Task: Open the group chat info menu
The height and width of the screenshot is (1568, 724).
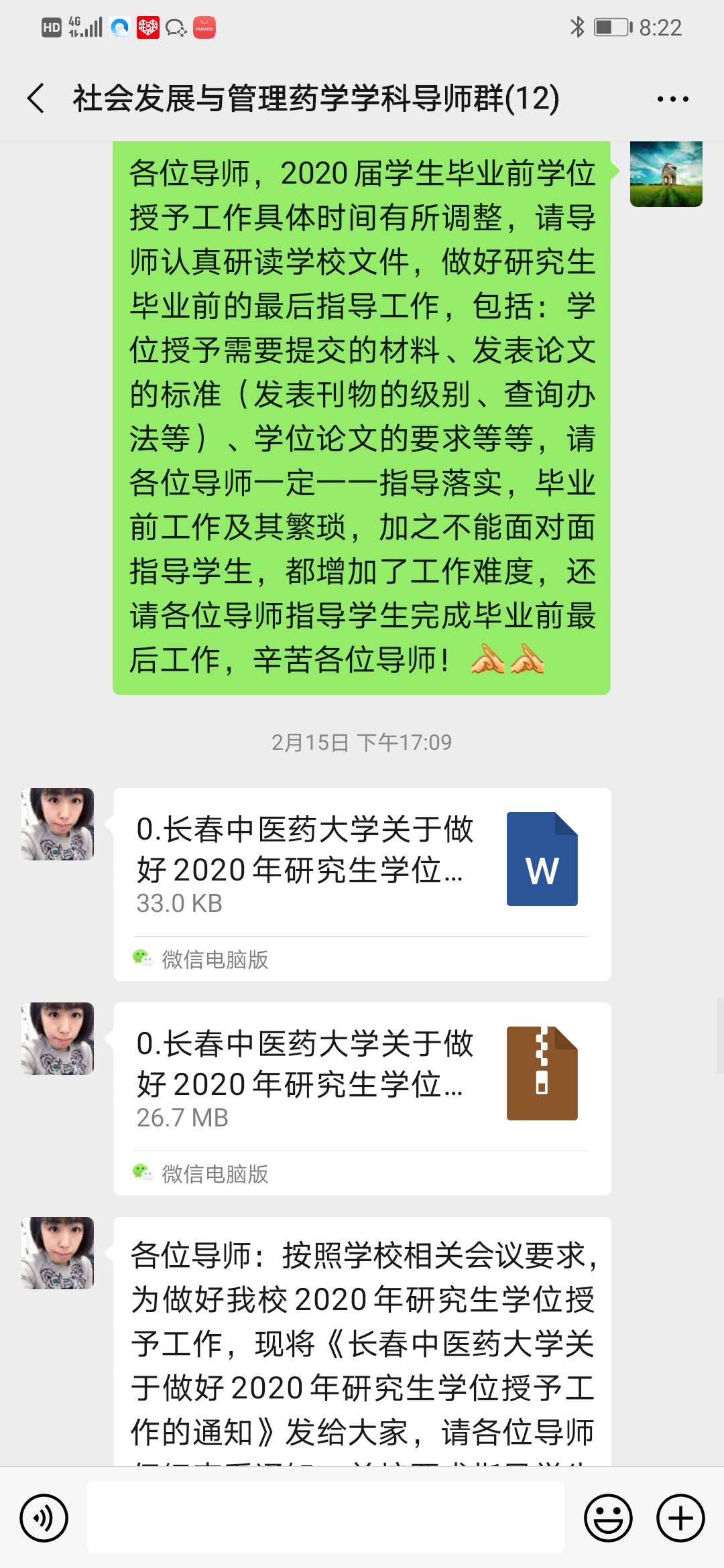Action: [672, 99]
